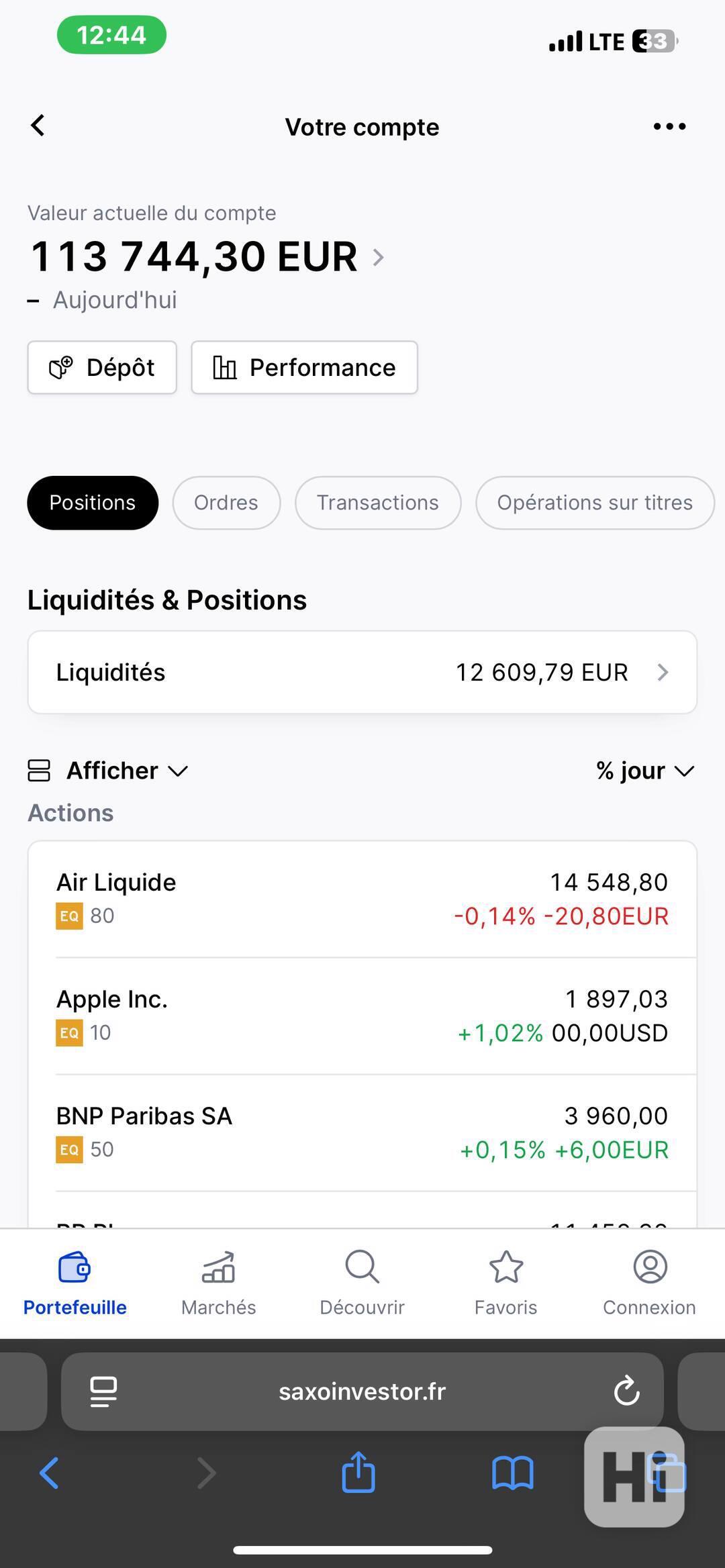Screen dimensions: 725x1568
Task: Change the % jour display option
Action: pyautogui.click(x=644, y=771)
